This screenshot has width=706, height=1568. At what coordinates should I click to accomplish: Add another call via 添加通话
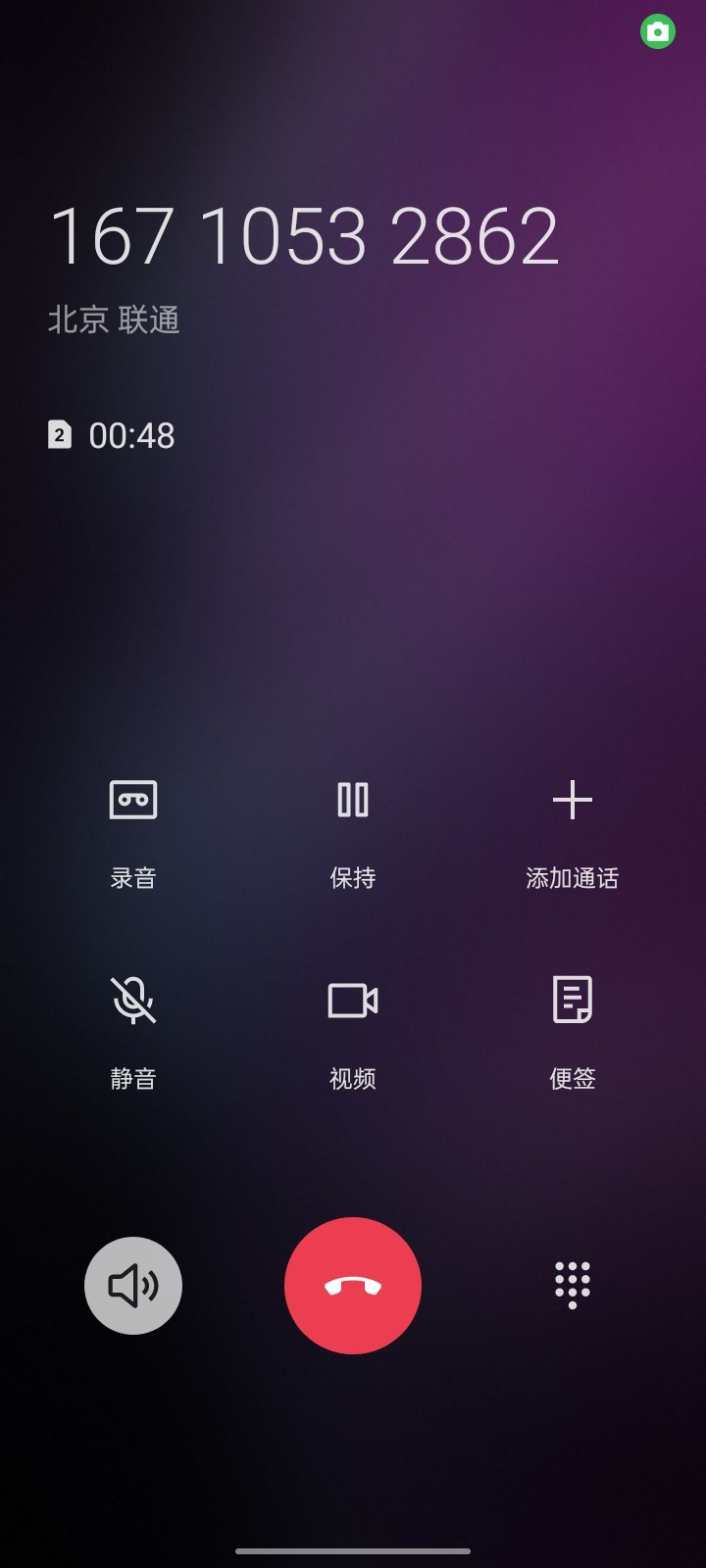[573, 832]
